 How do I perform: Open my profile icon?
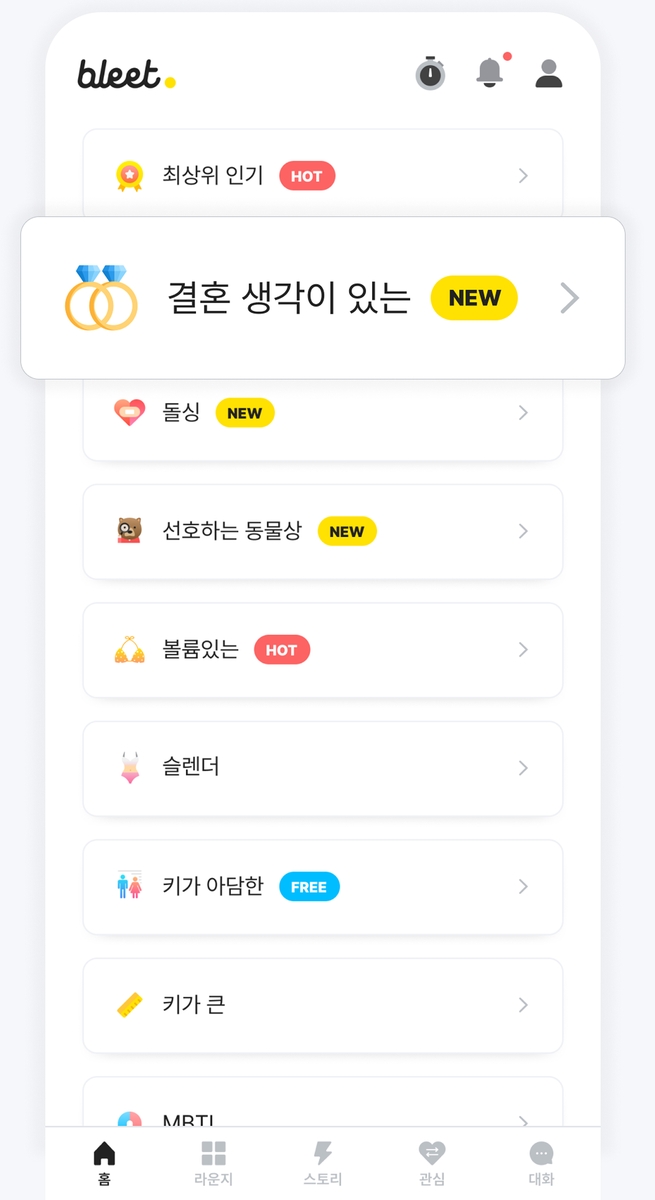point(549,73)
